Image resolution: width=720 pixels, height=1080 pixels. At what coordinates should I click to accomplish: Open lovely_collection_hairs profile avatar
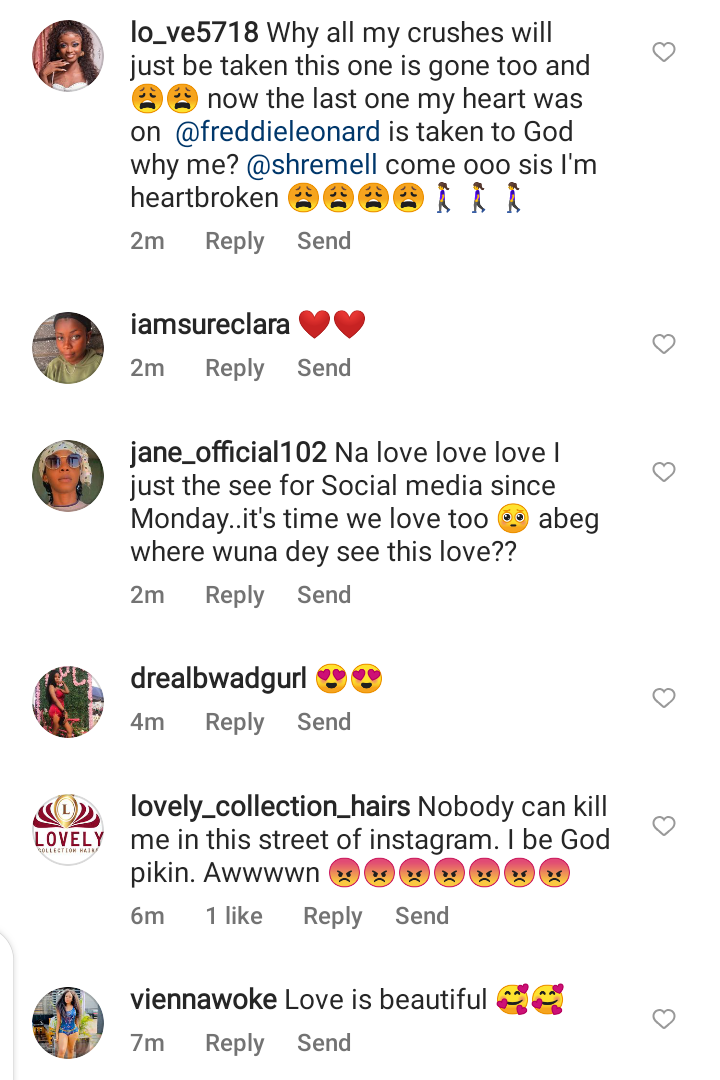[x=68, y=829]
